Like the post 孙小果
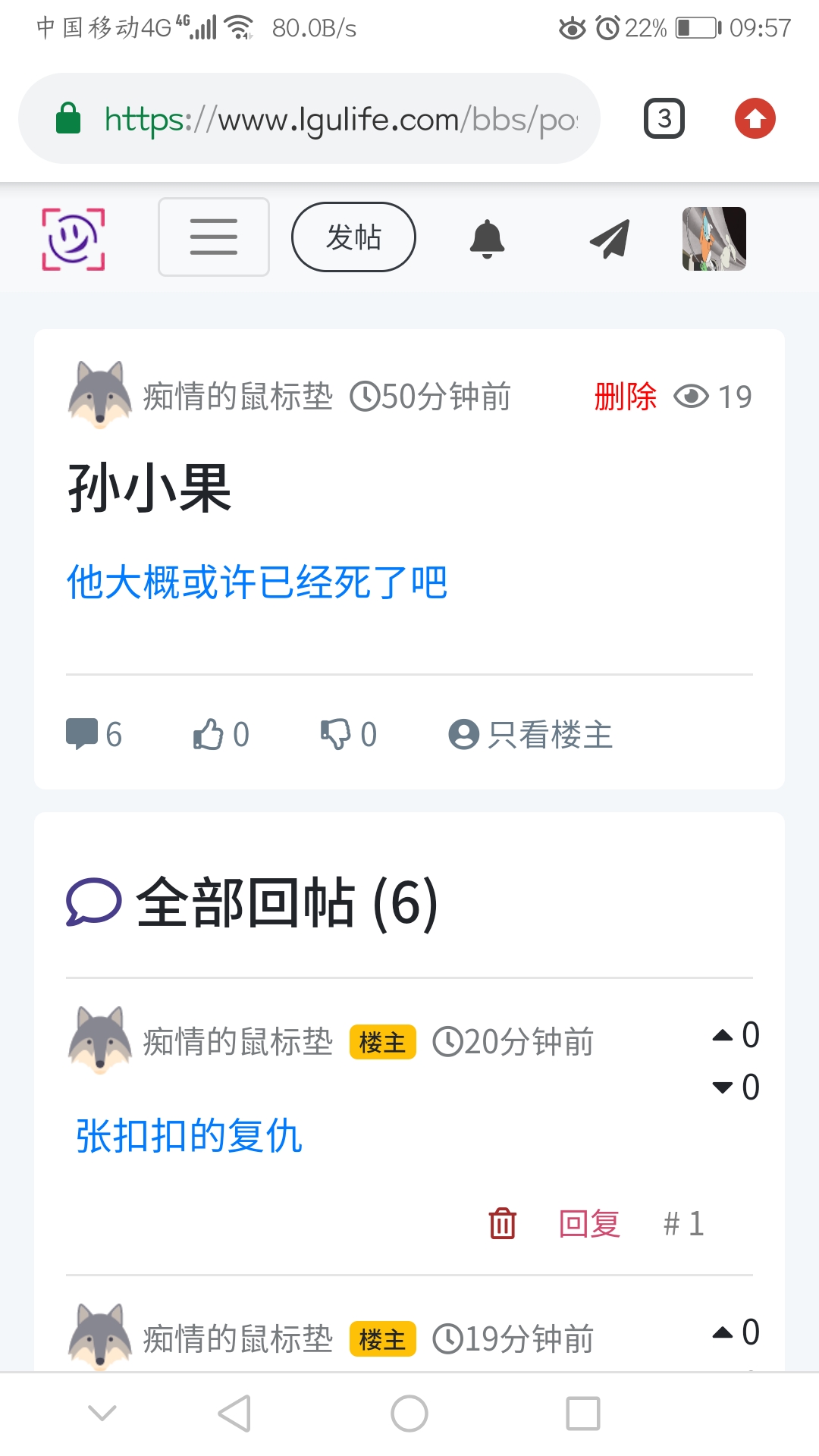 pyautogui.click(x=209, y=734)
